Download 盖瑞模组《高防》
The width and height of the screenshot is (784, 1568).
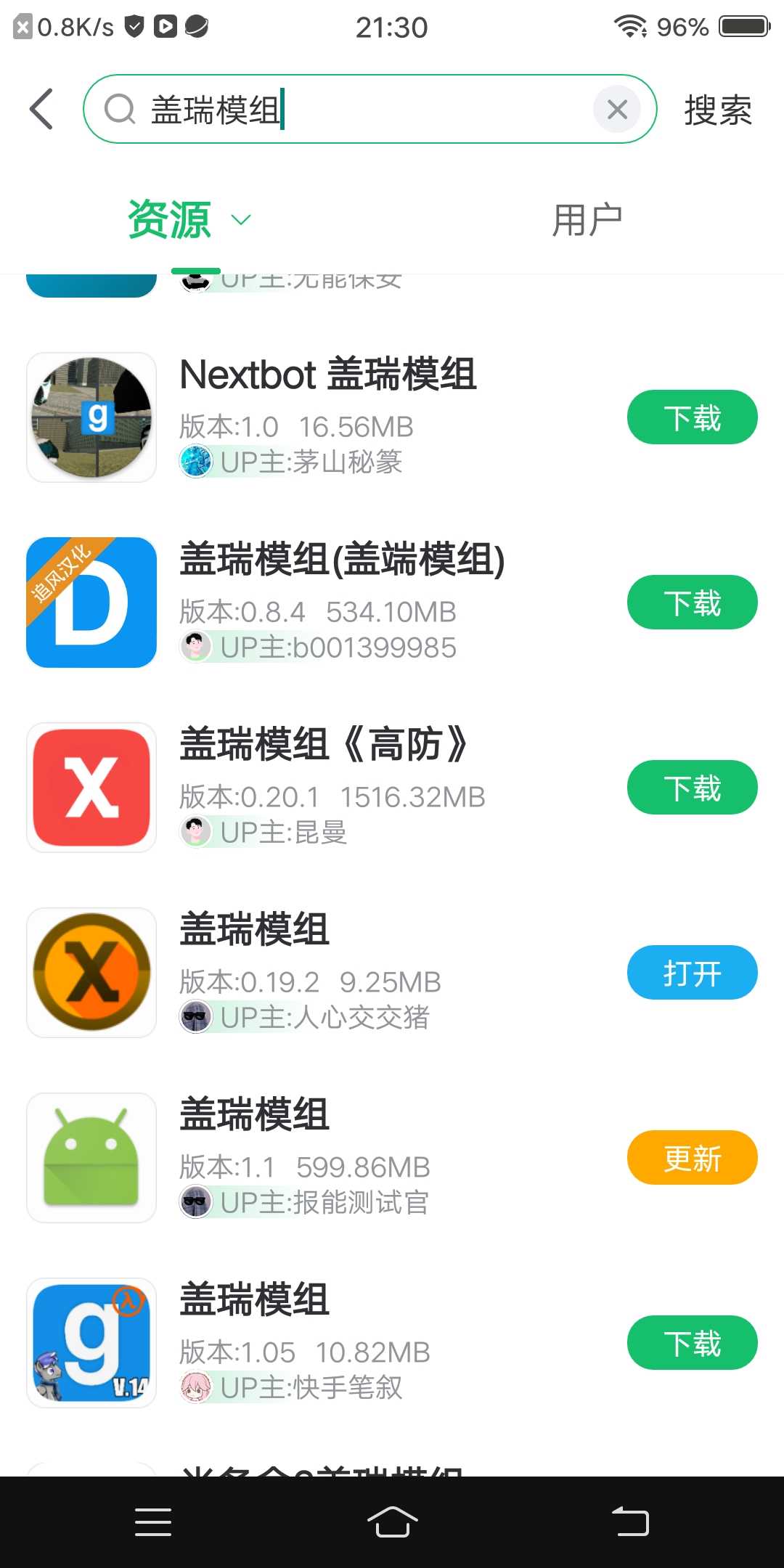pyautogui.click(x=692, y=788)
